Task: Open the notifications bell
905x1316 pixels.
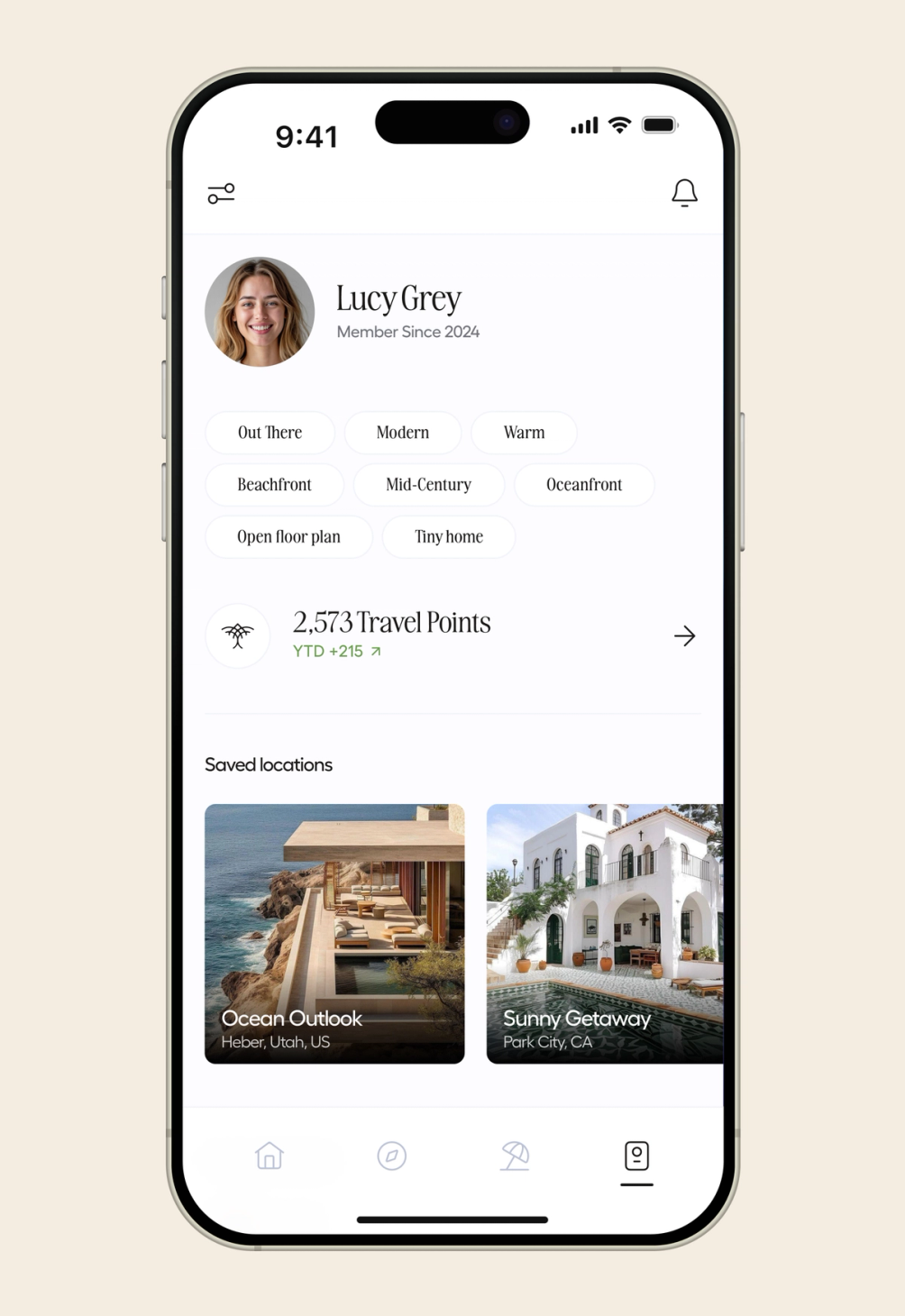Action: point(684,193)
